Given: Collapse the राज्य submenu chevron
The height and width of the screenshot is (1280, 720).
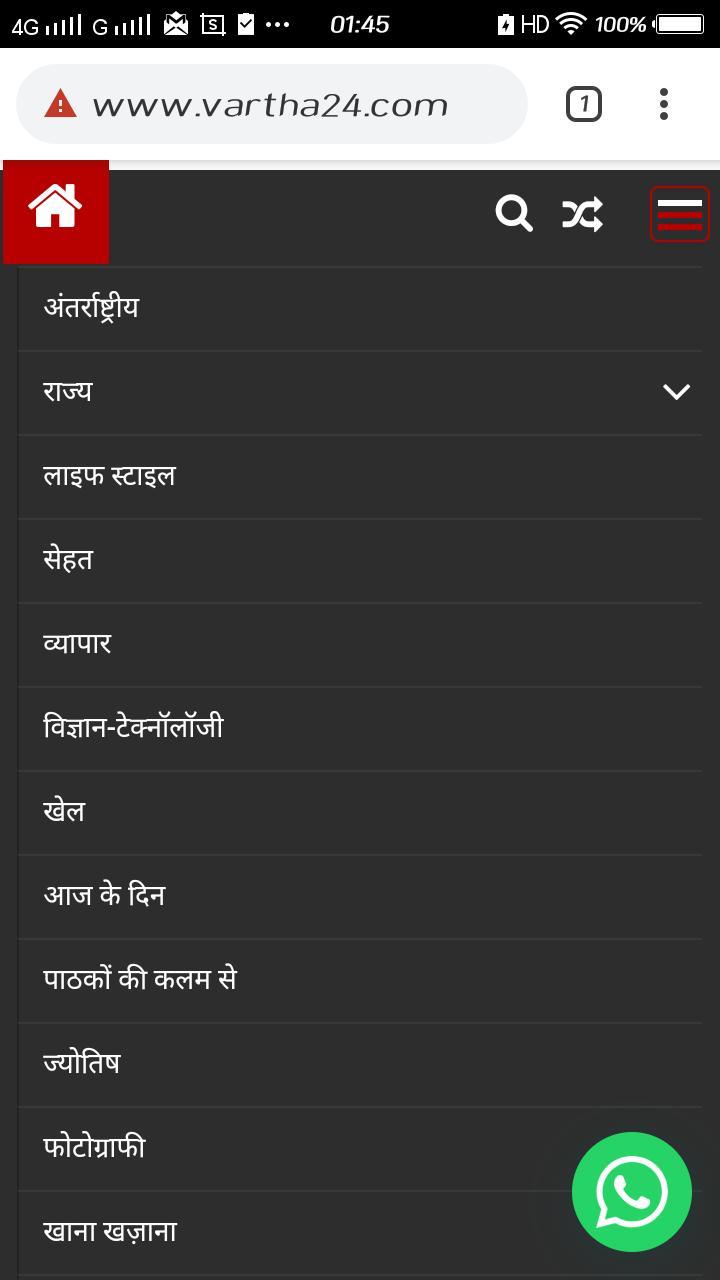Looking at the screenshot, I should [674, 391].
